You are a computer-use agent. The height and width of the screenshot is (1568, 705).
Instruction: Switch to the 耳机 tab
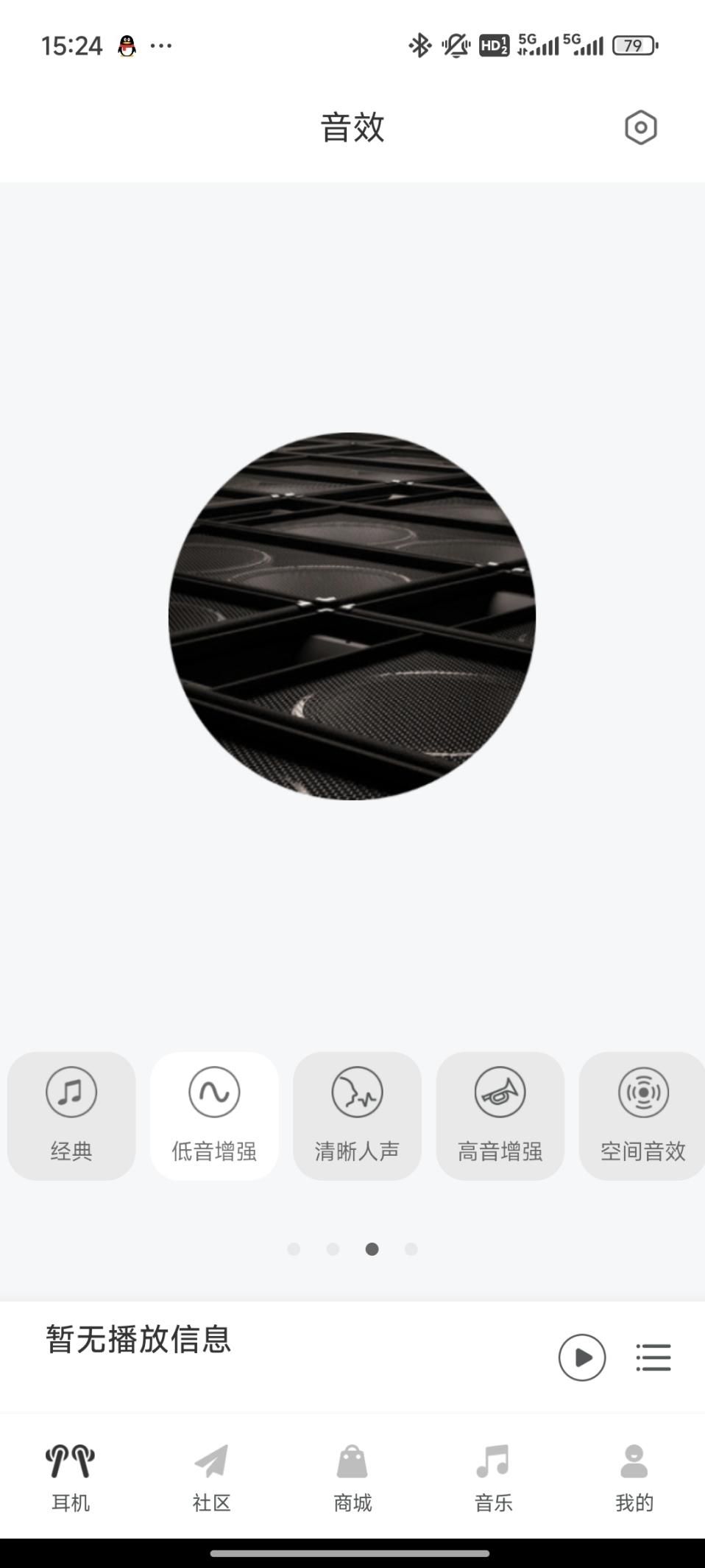71,1476
